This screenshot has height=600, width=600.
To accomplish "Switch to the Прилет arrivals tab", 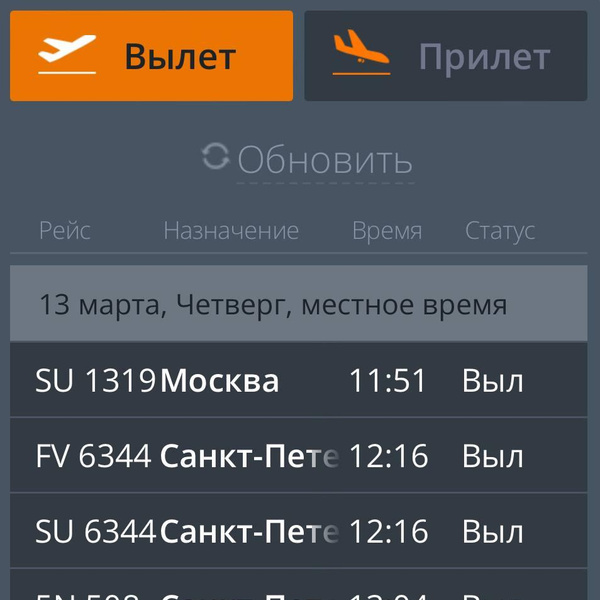I will click(445, 56).
